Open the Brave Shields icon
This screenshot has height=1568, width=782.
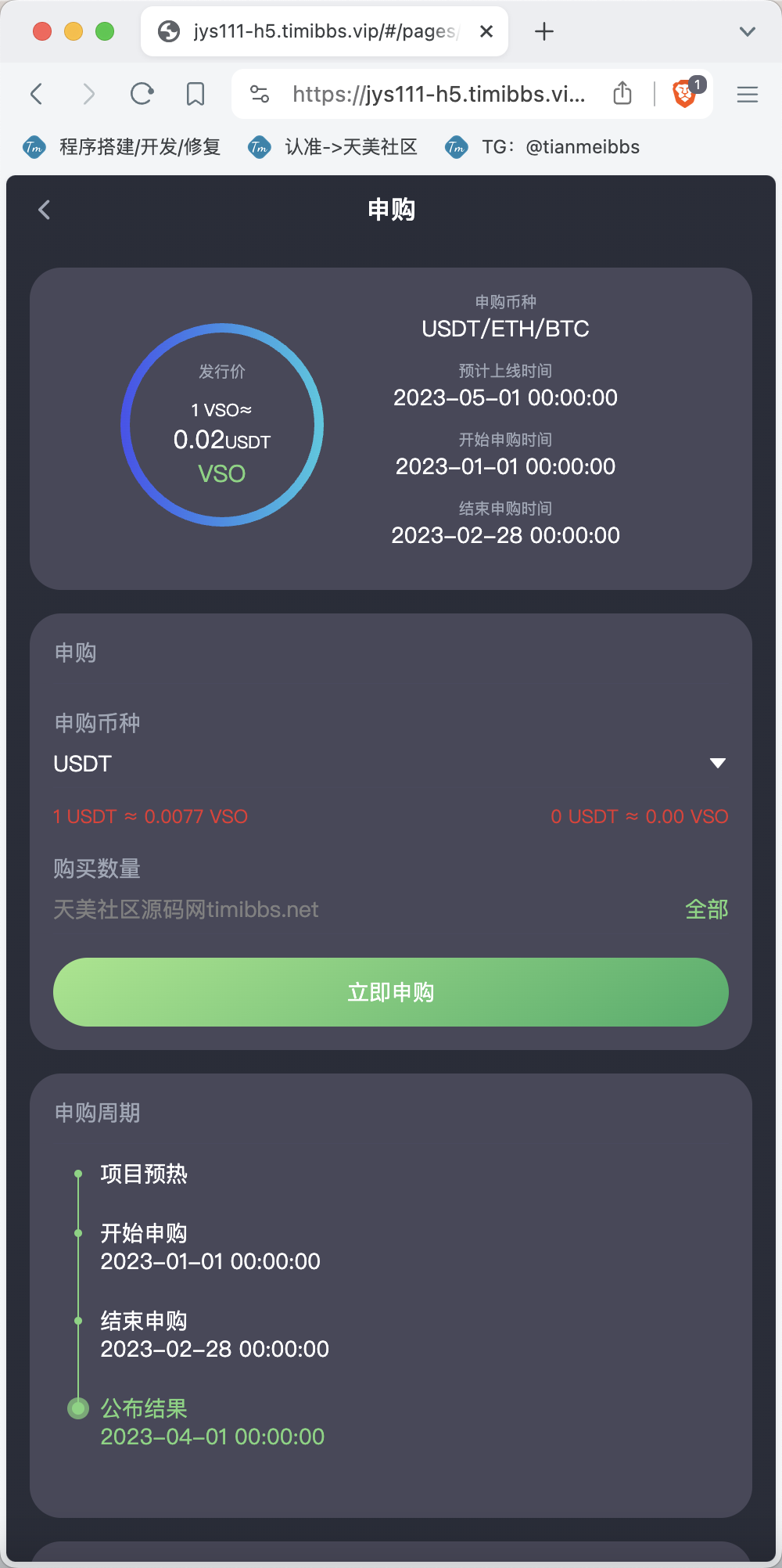tap(685, 94)
